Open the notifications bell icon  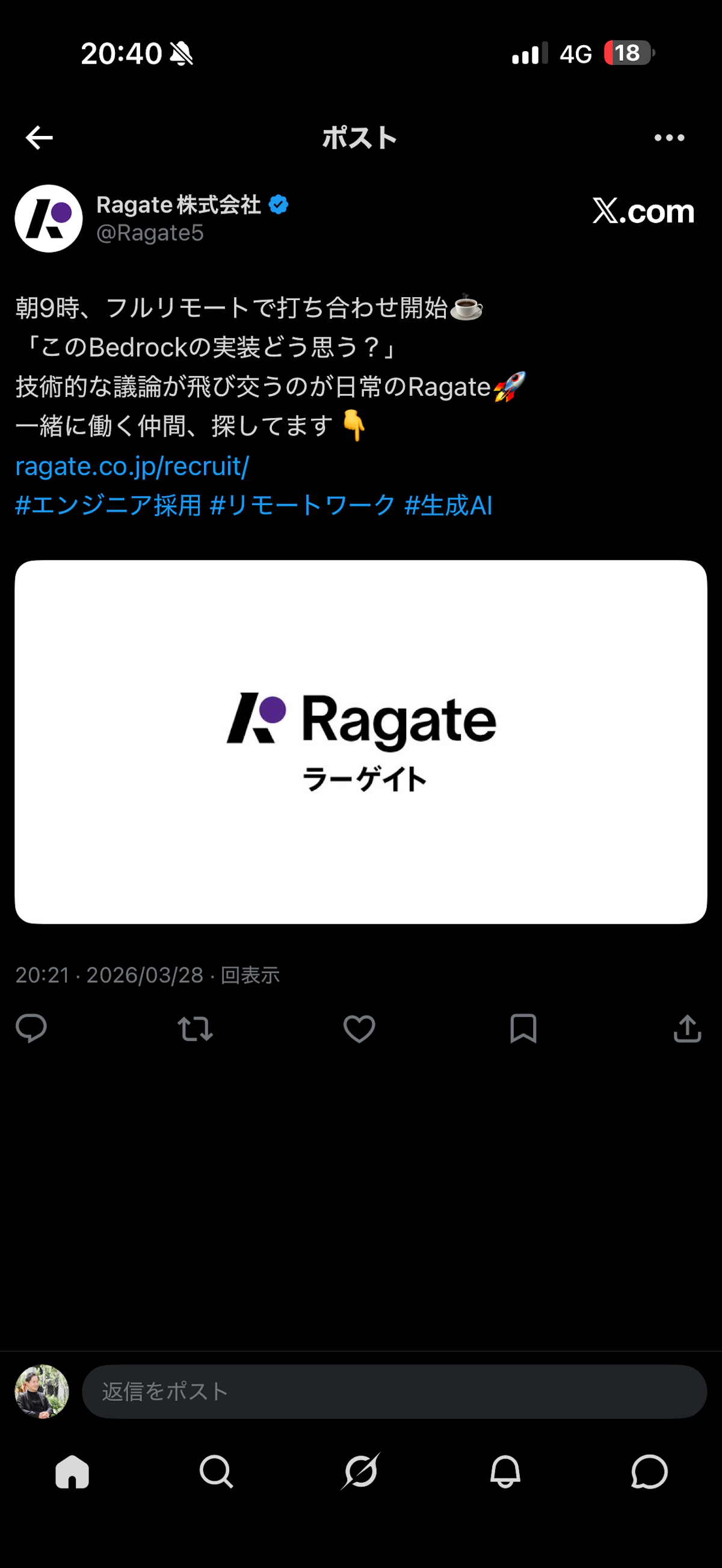tap(505, 1474)
